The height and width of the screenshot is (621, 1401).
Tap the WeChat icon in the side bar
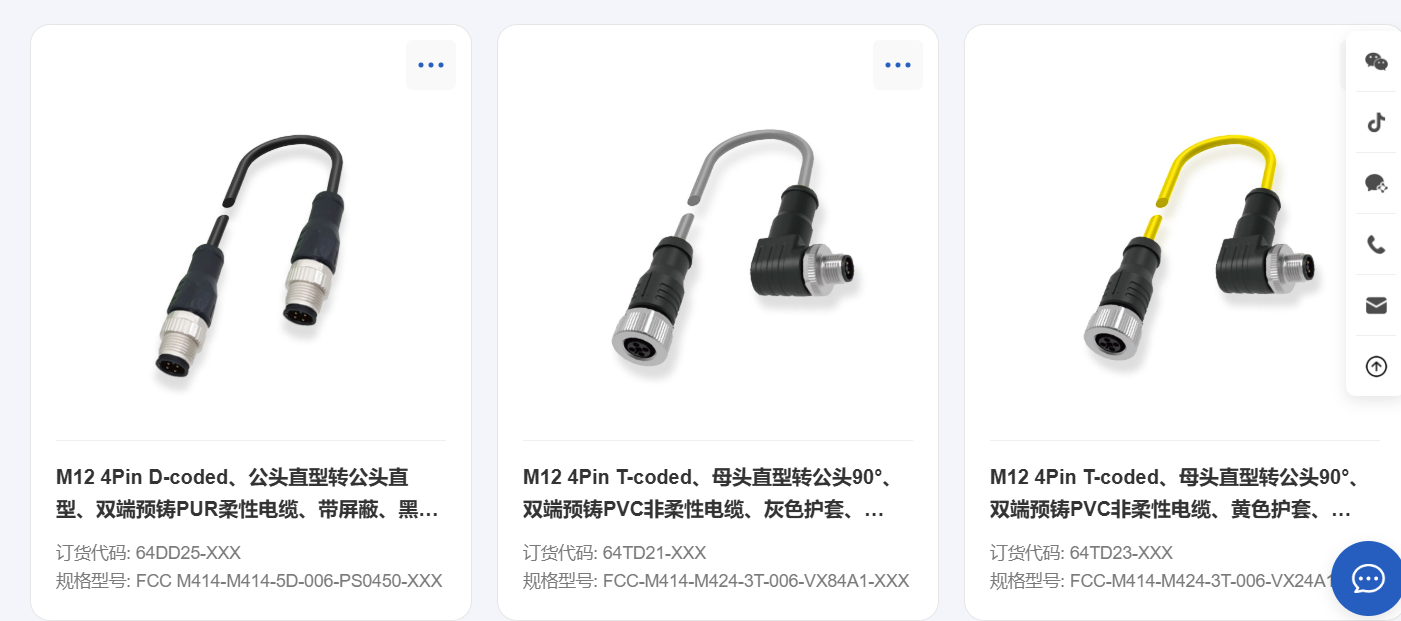[x=1376, y=61]
